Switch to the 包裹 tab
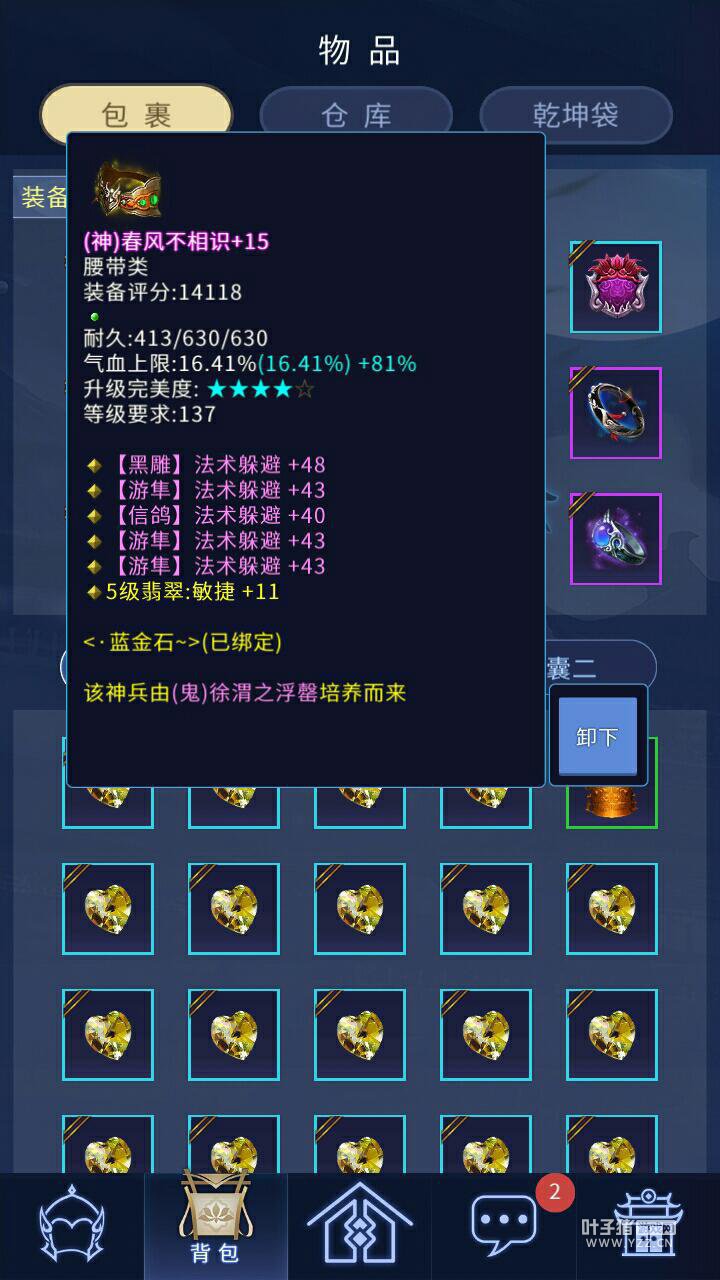The width and height of the screenshot is (720, 1280). point(137,115)
